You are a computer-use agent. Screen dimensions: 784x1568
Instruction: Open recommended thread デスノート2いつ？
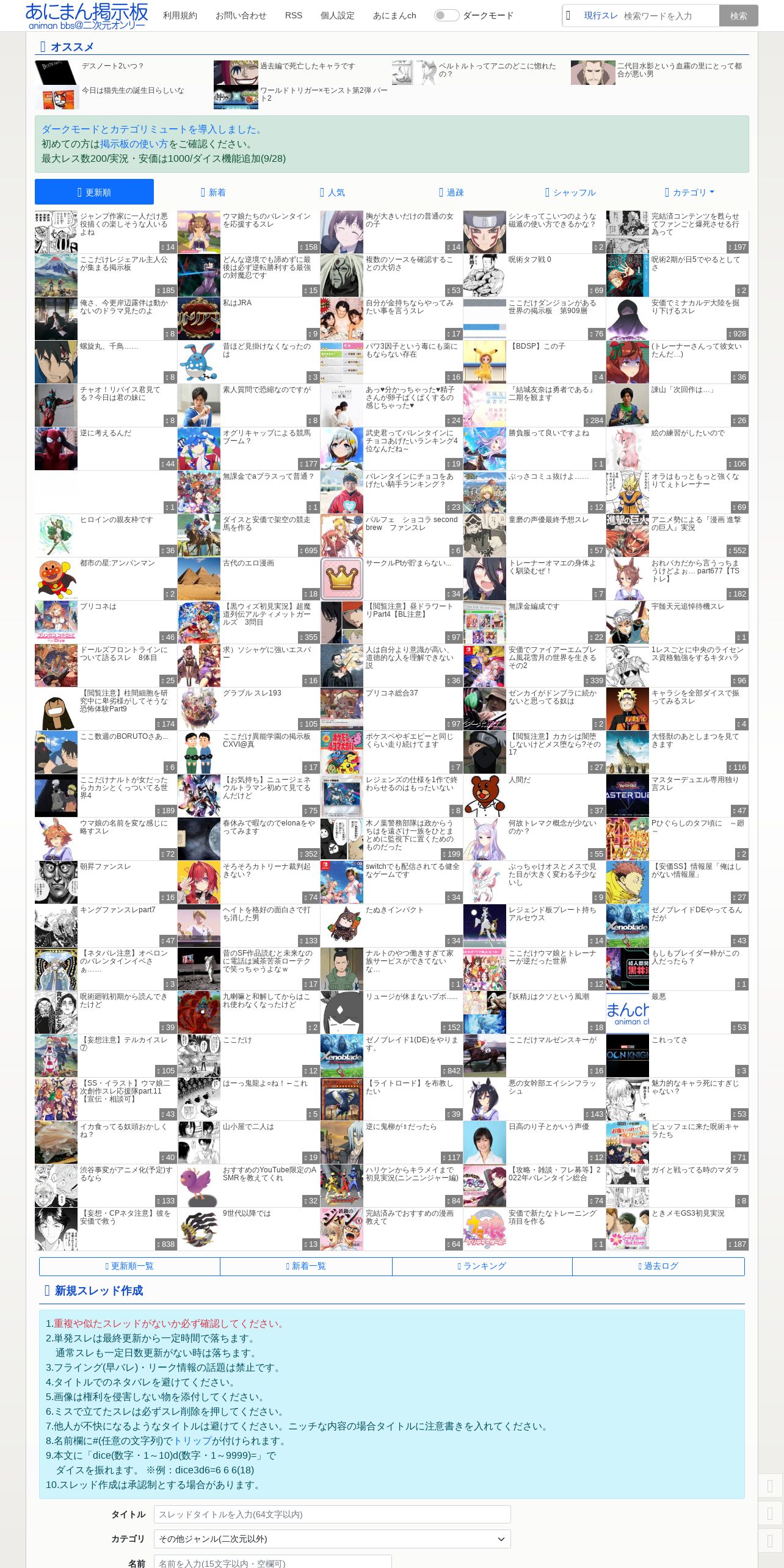click(x=112, y=66)
